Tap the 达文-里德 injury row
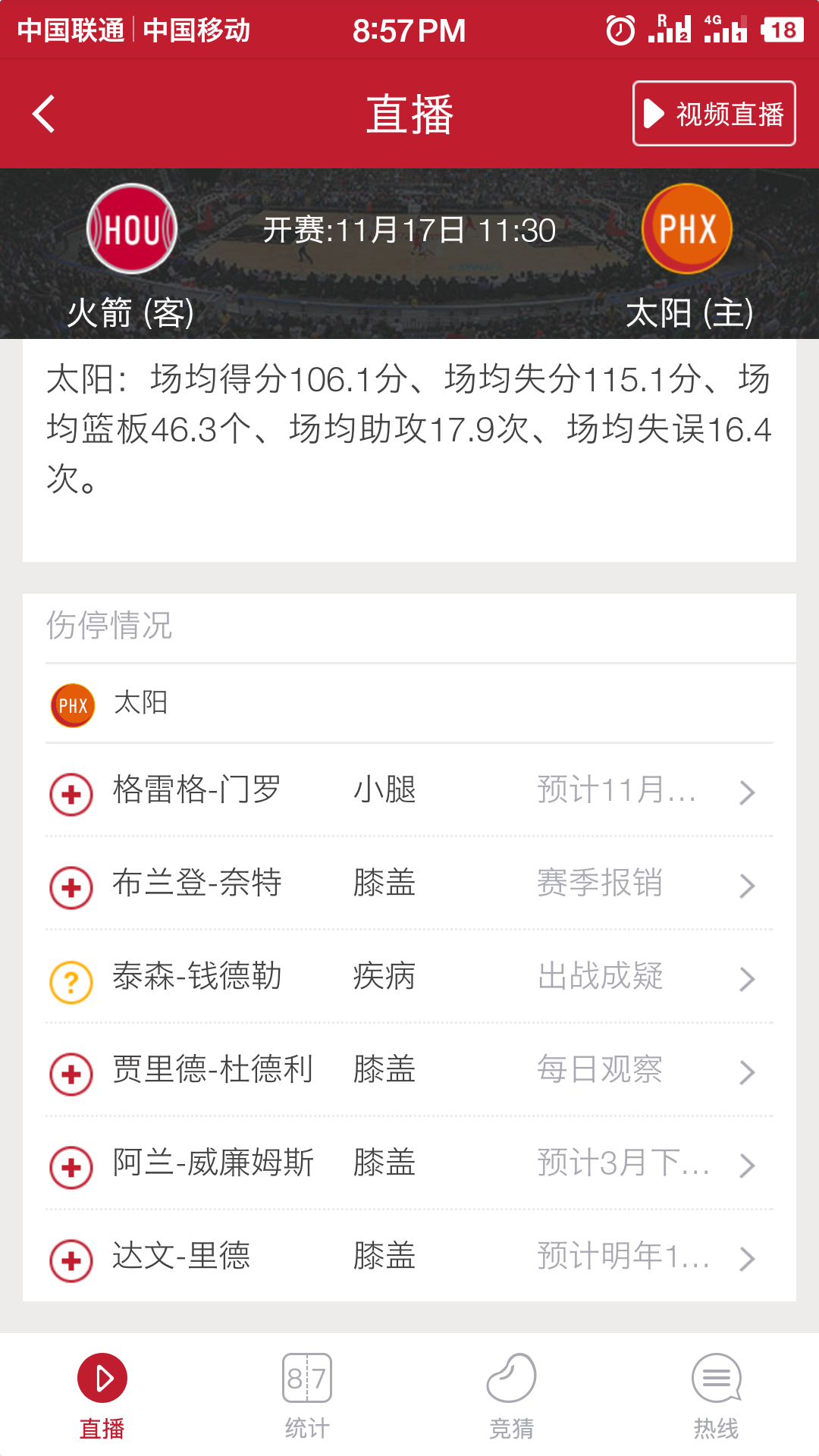The image size is (819, 1456). point(409,1257)
